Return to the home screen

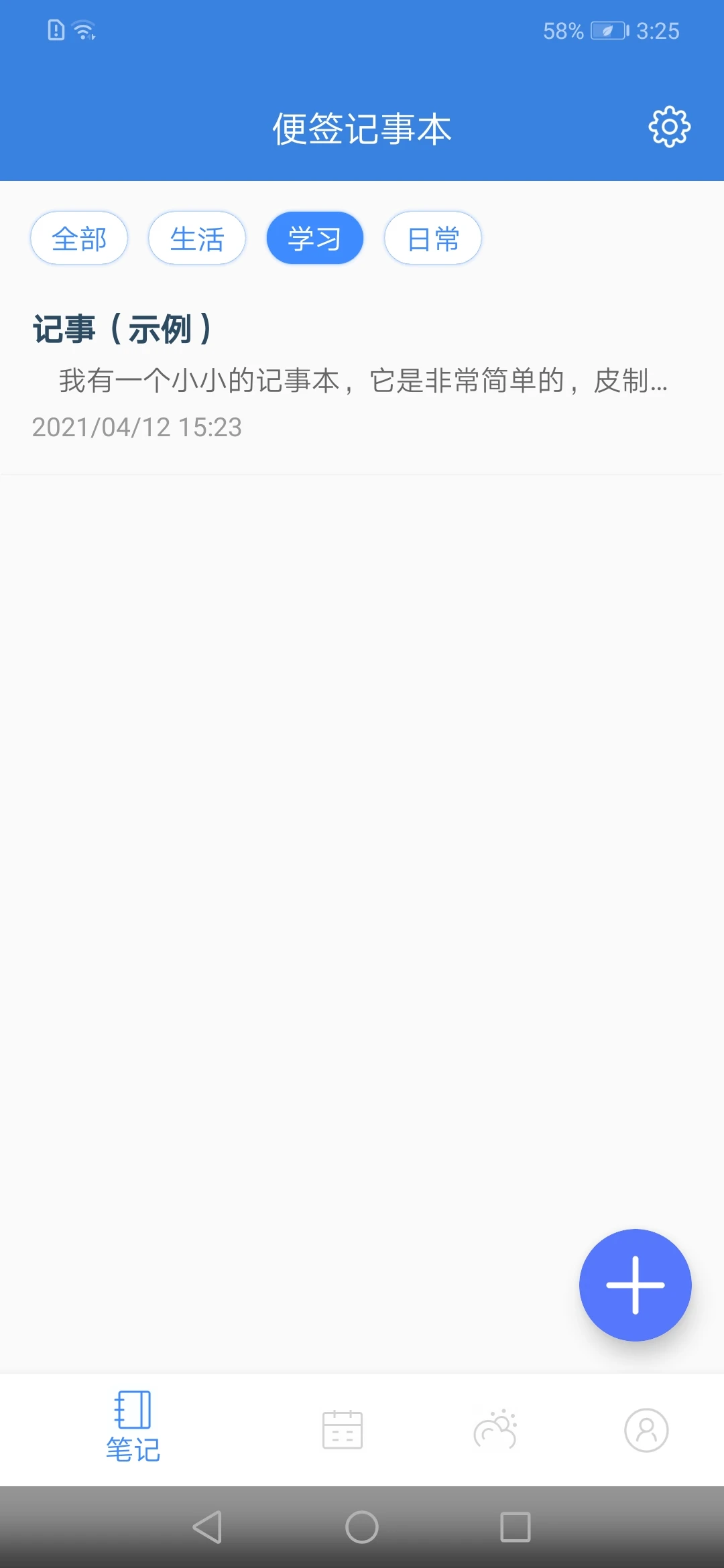[362, 1527]
